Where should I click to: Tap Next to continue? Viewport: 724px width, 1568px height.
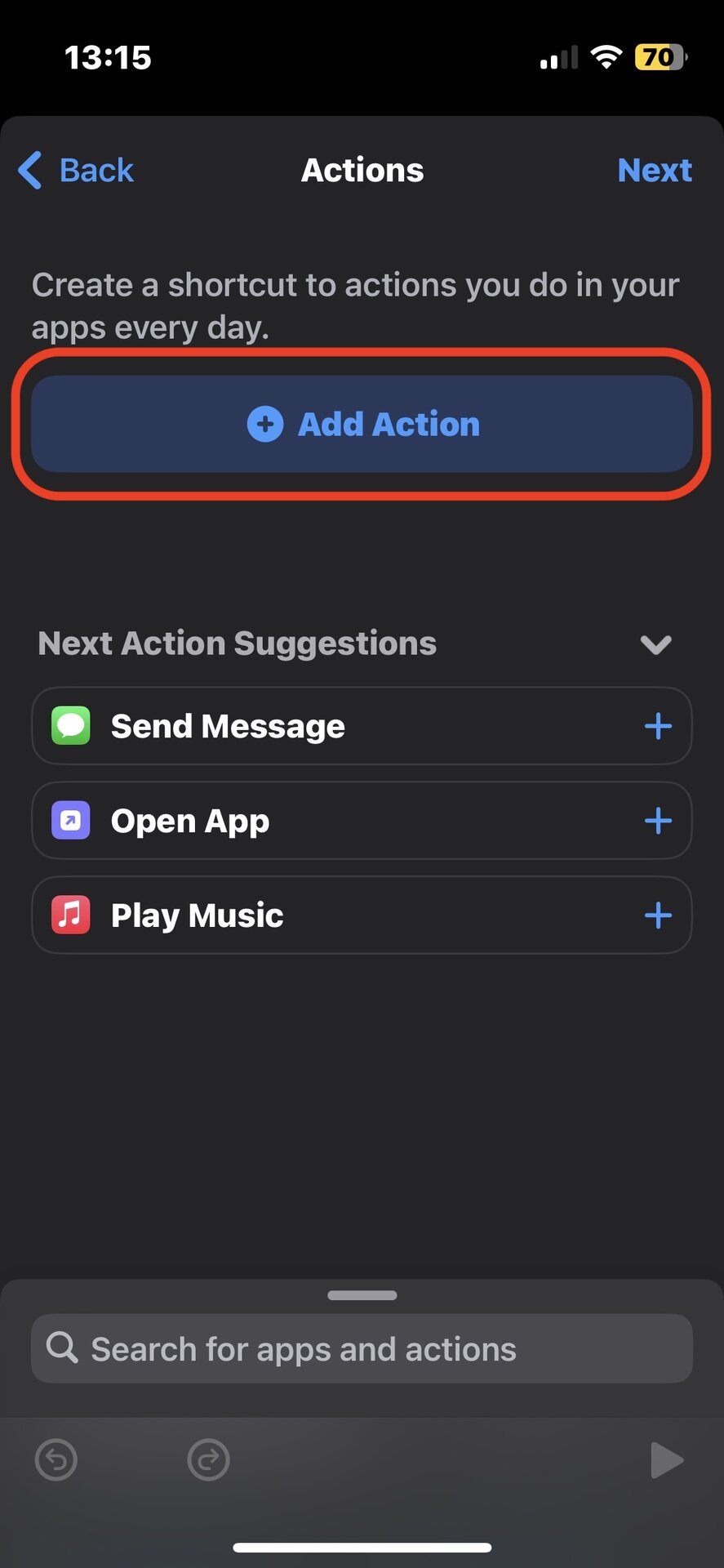click(654, 171)
